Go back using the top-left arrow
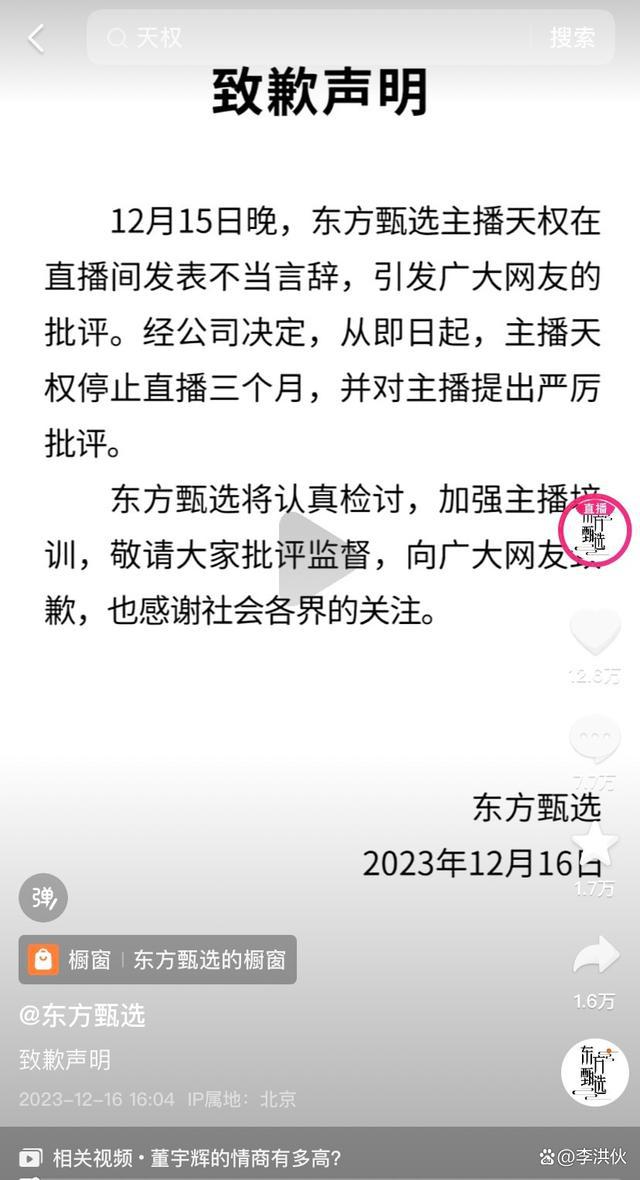 pos(37,39)
